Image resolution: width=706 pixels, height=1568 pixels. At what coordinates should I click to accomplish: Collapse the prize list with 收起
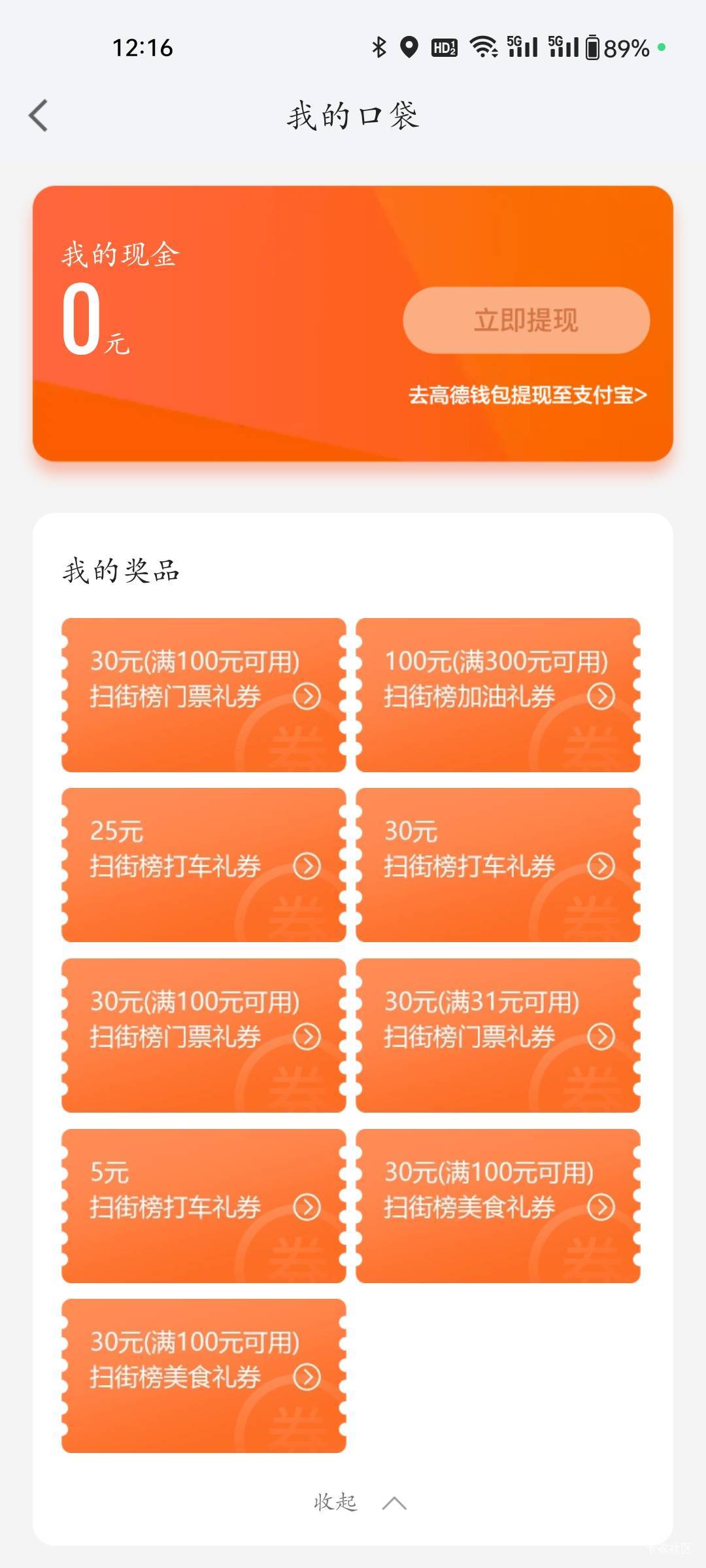(x=360, y=1503)
